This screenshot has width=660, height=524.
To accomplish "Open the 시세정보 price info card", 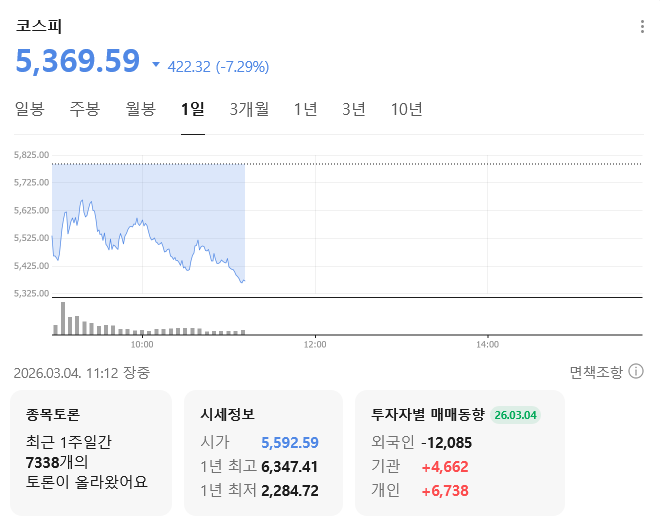I will click(264, 452).
